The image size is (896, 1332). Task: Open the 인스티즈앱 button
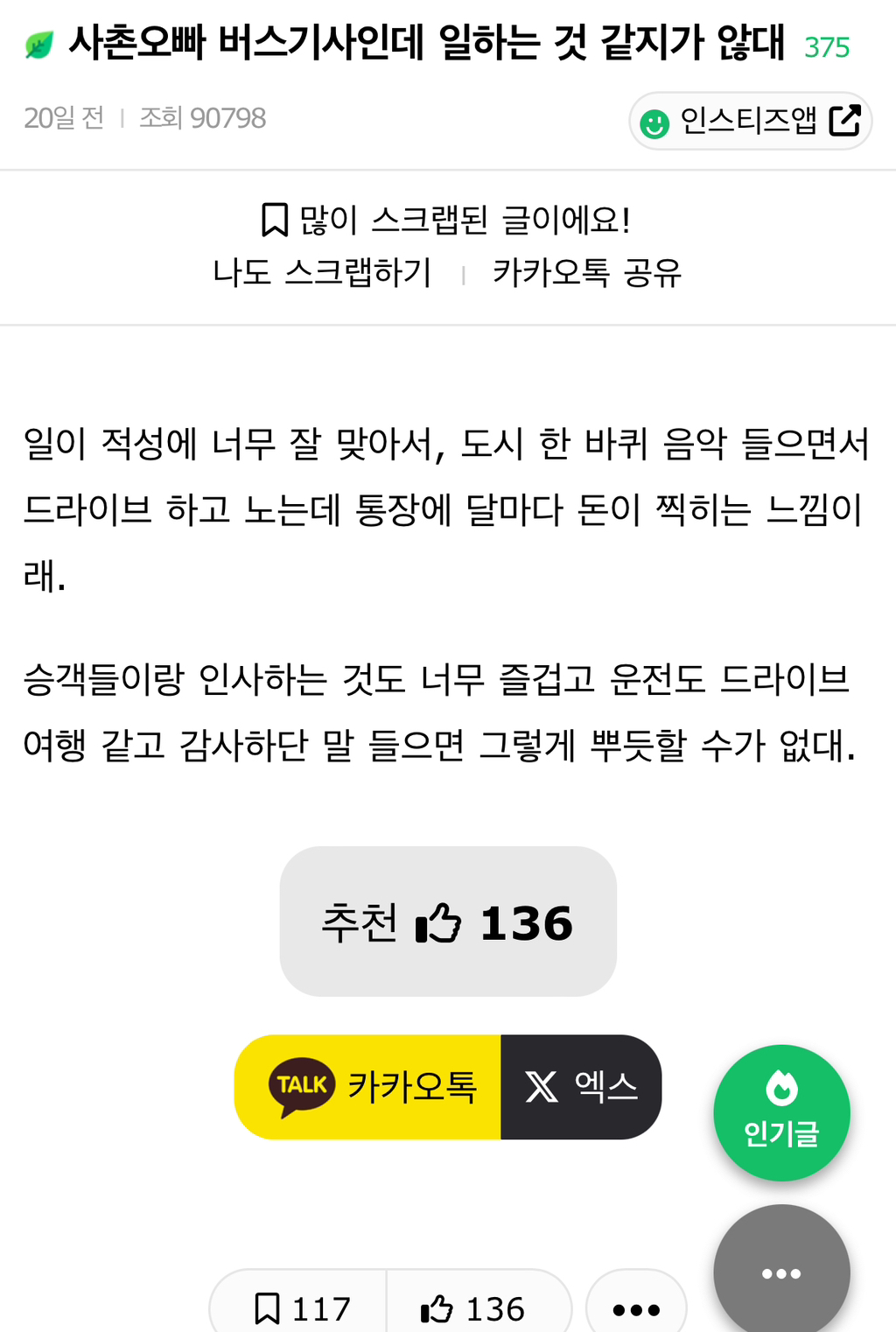click(x=750, y=121)
